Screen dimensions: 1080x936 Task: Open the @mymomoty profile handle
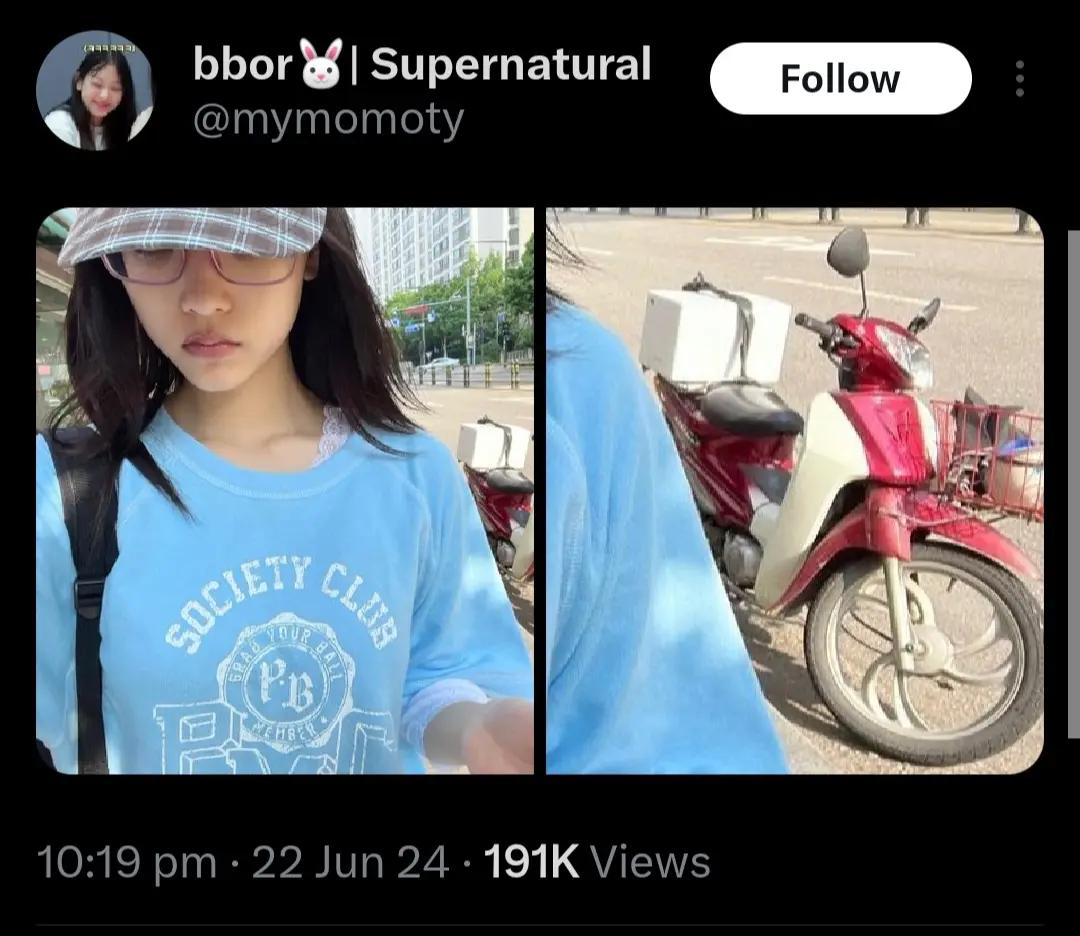pos(329,121)
